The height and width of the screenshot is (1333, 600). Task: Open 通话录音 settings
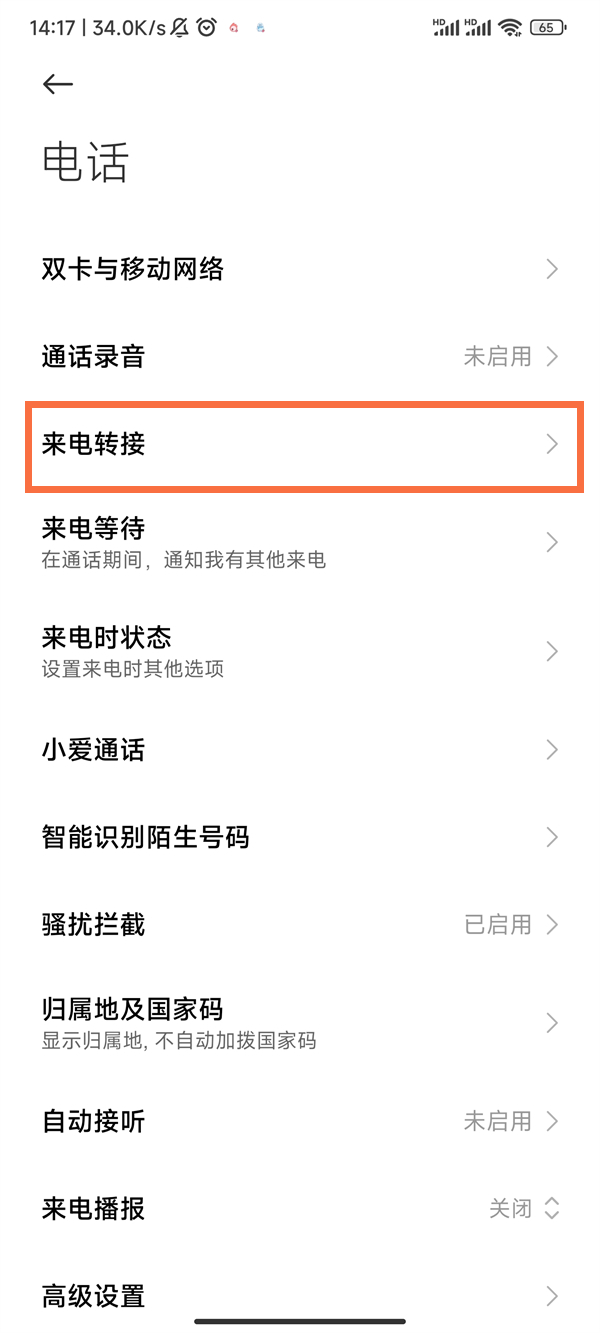tap(300, 357)
